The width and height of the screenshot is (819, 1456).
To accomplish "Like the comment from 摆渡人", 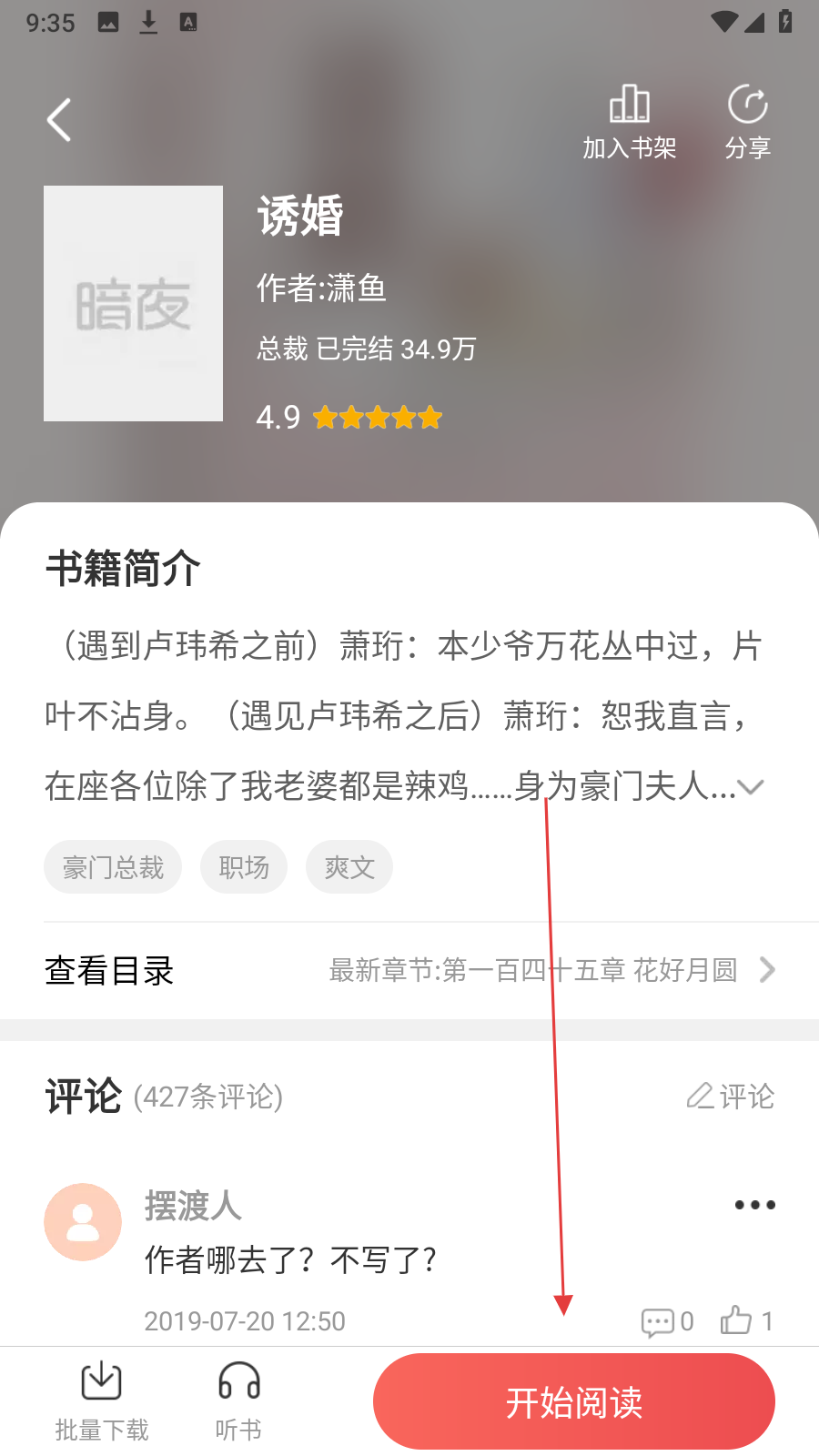I will [x=746, y=1320].
